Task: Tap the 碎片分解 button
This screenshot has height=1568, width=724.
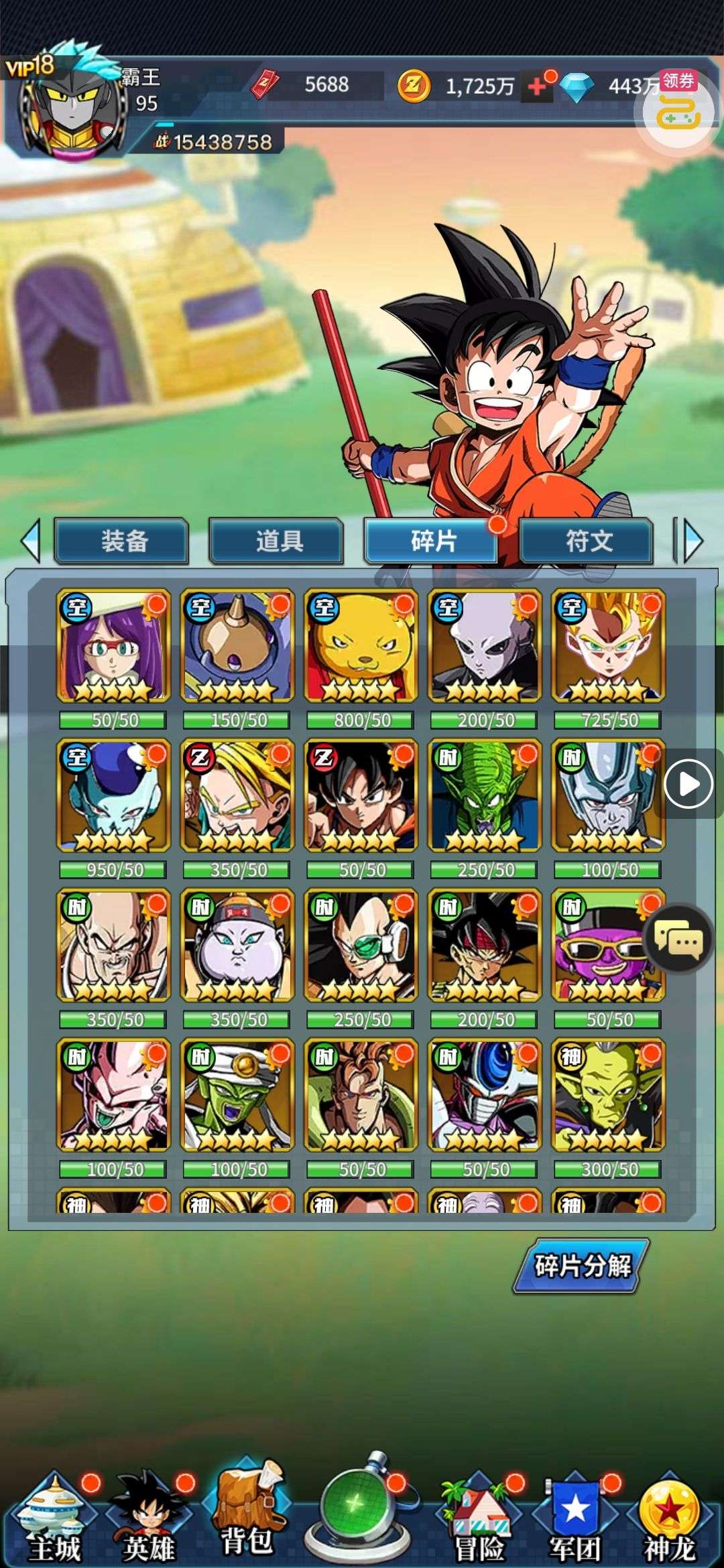Action: pyautogui.click(x=581, y=1266)
